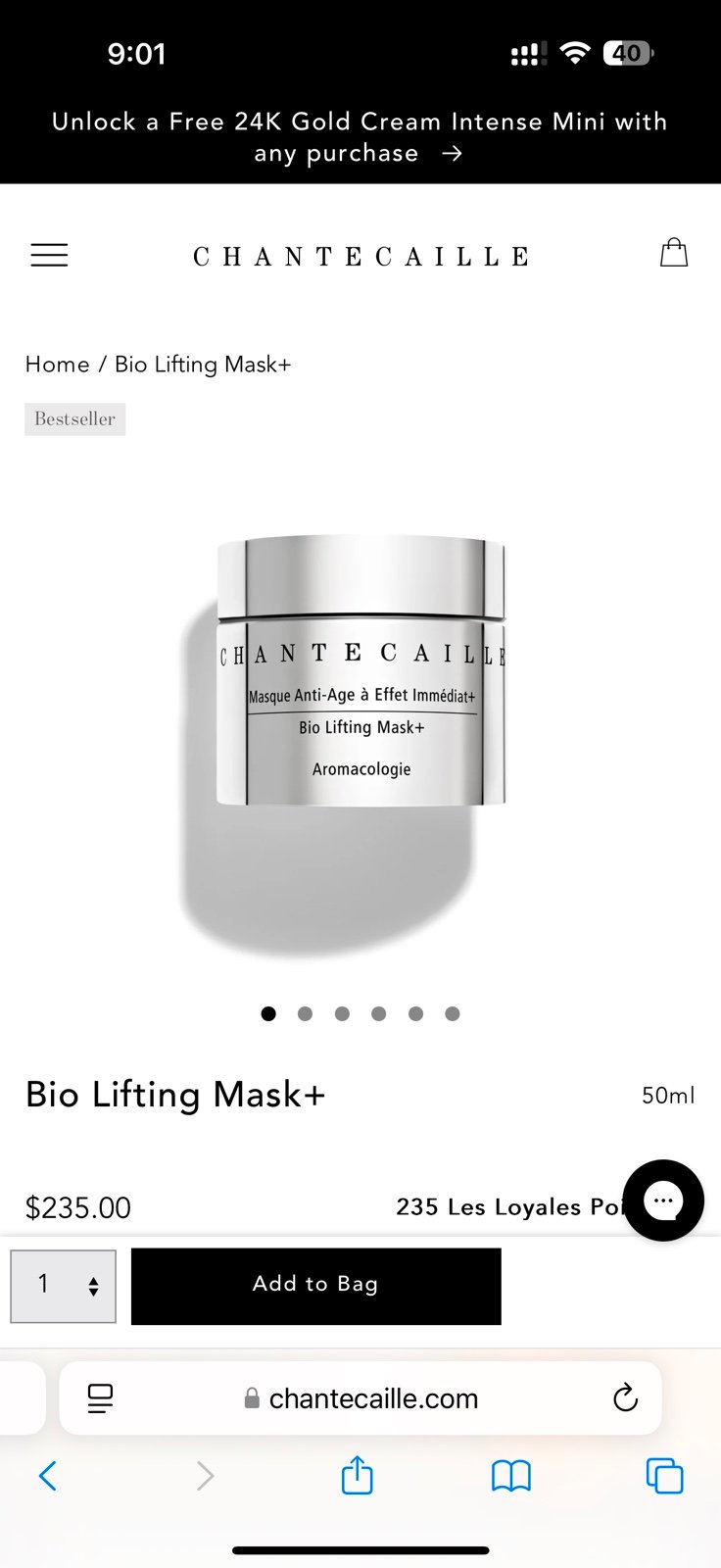The image size is (721, 1568).
Task: Add Bio Lifting Mask+ to Bag
Action: pyautogui.click(x=316, y=1286)
